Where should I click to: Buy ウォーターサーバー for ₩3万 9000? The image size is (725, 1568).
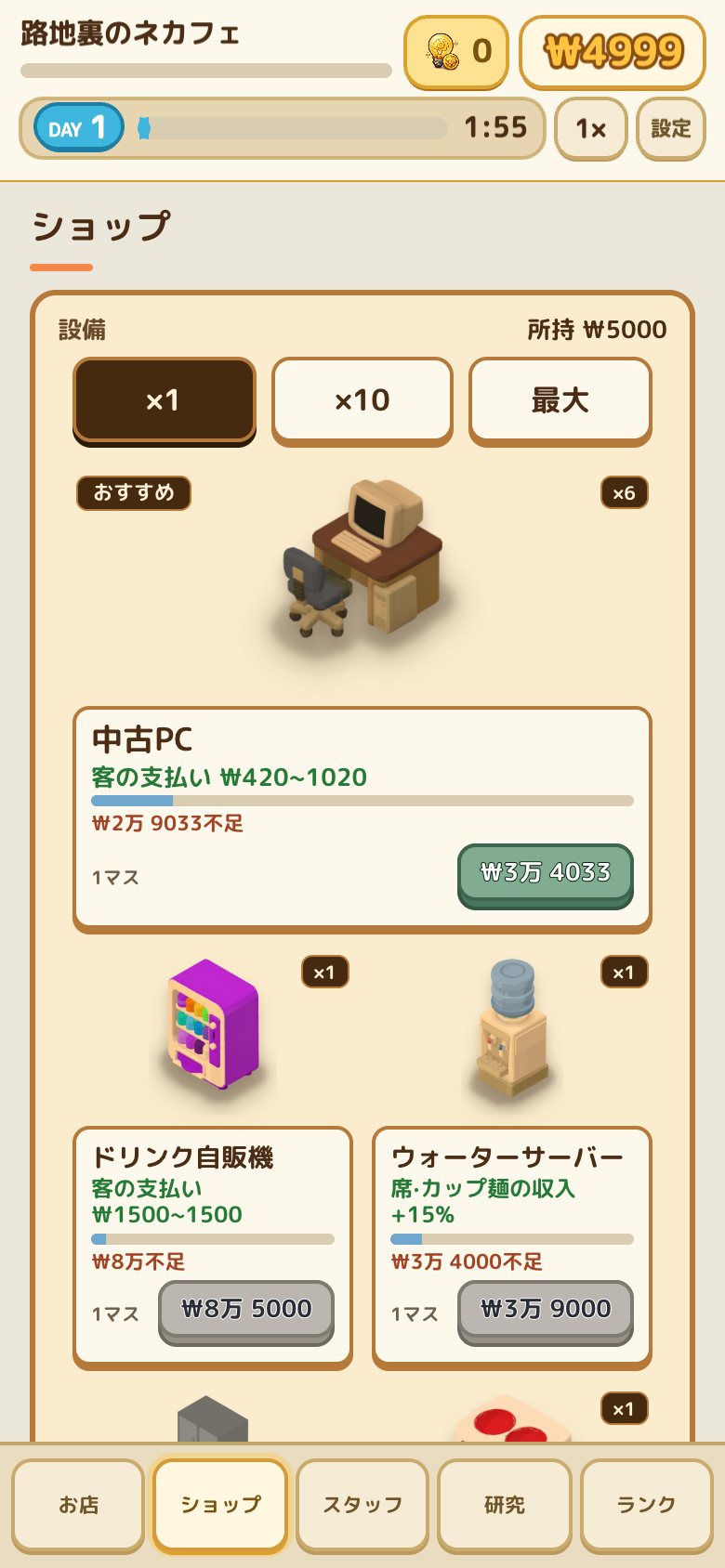point(546,1312)
